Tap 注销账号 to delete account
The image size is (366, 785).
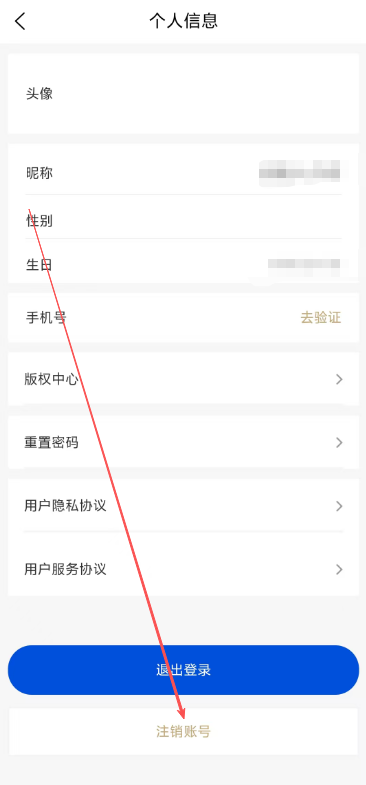[183, 731]
